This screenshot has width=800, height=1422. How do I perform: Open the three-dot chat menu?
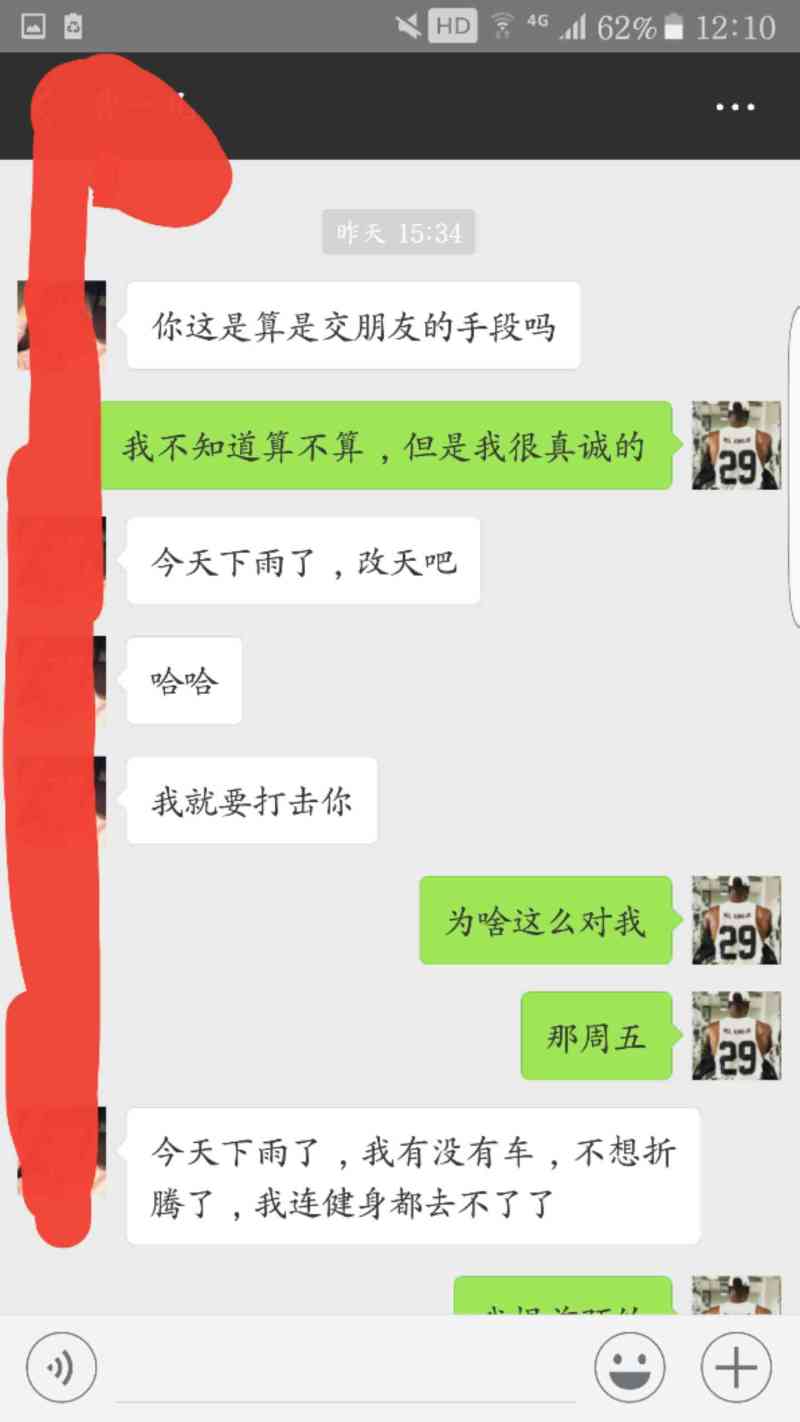735,107
